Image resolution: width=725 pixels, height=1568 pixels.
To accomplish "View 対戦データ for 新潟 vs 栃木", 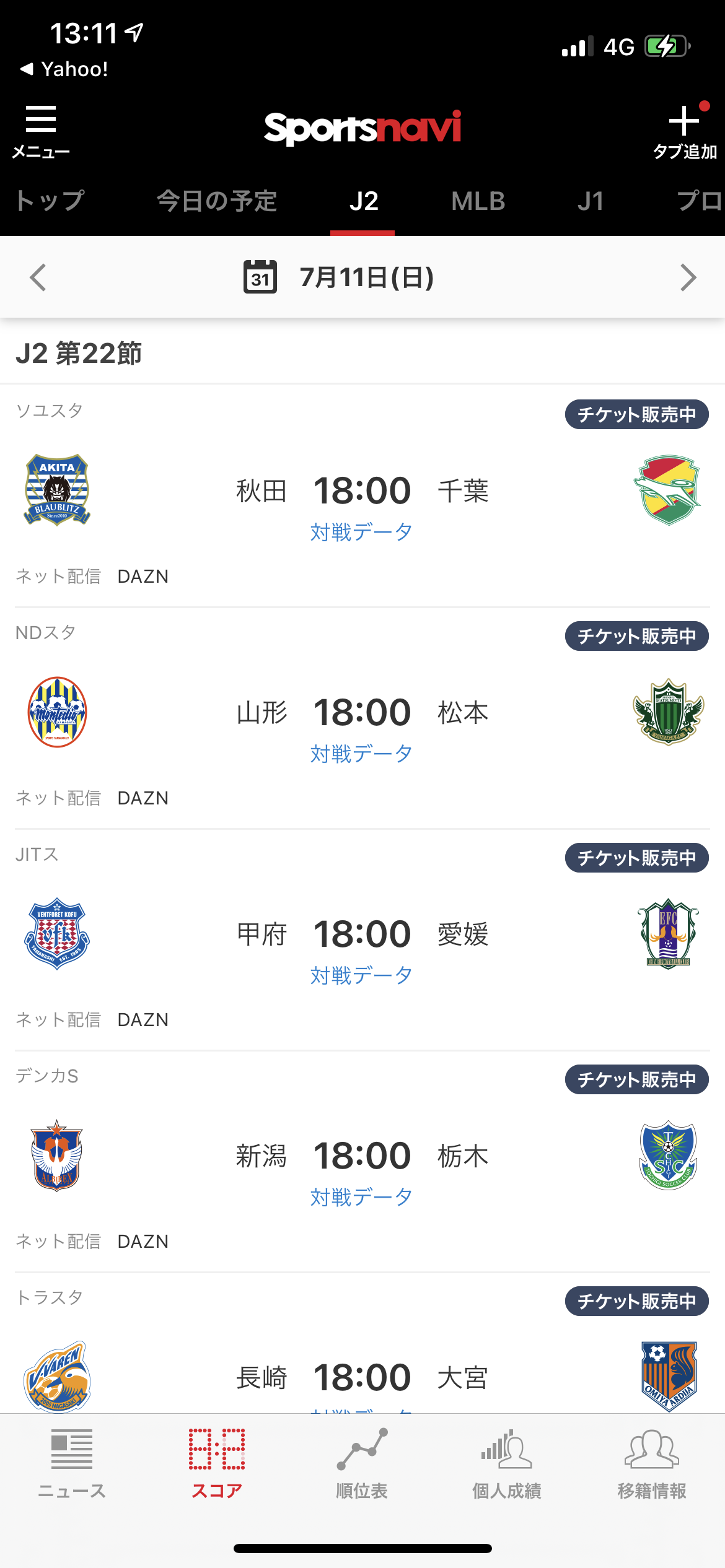I will [361, 1197].
